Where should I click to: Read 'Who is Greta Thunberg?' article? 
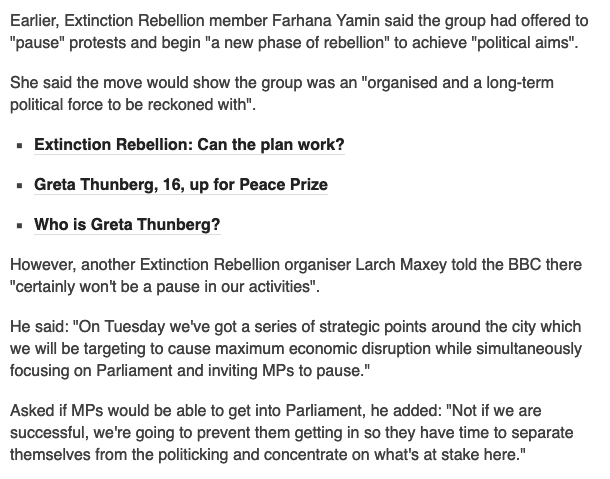(127, 225)
